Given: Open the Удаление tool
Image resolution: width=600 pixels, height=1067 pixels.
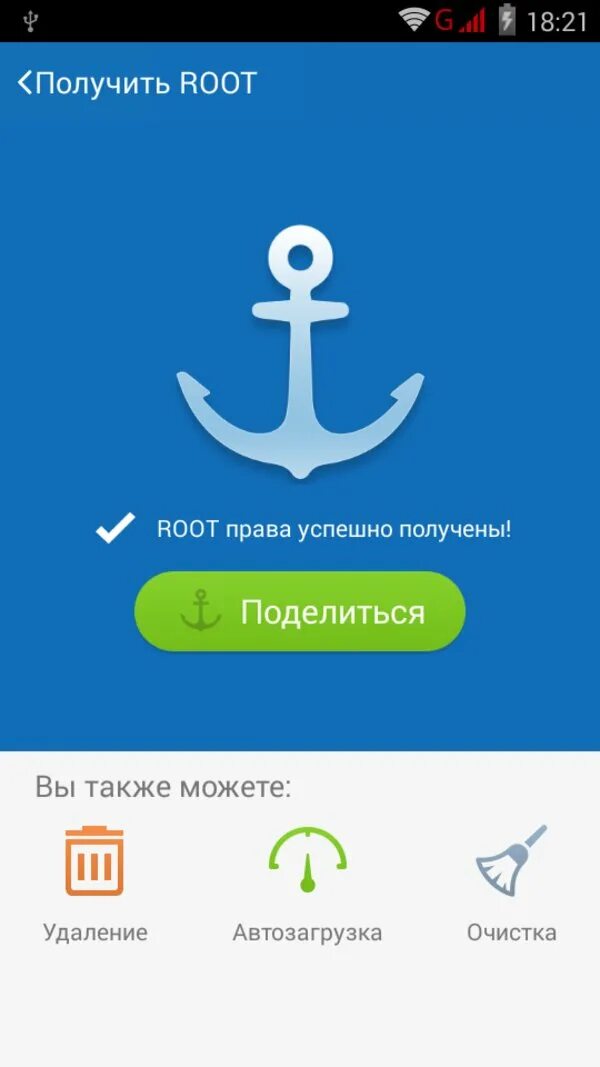Looking at the screenshot, I should 95,883.
